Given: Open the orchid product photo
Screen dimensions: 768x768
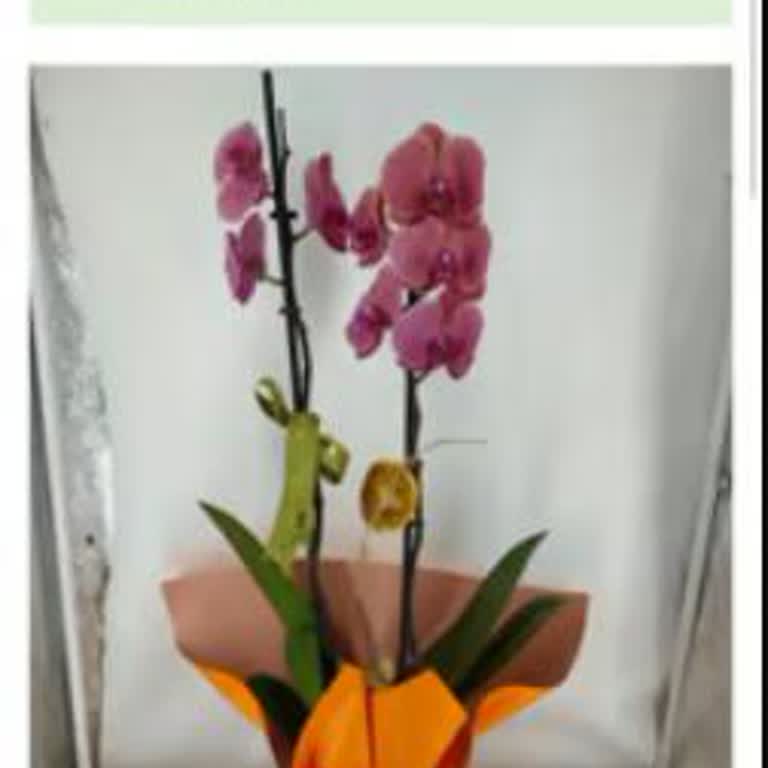Looking at the screenshot, I should [380, 415].
